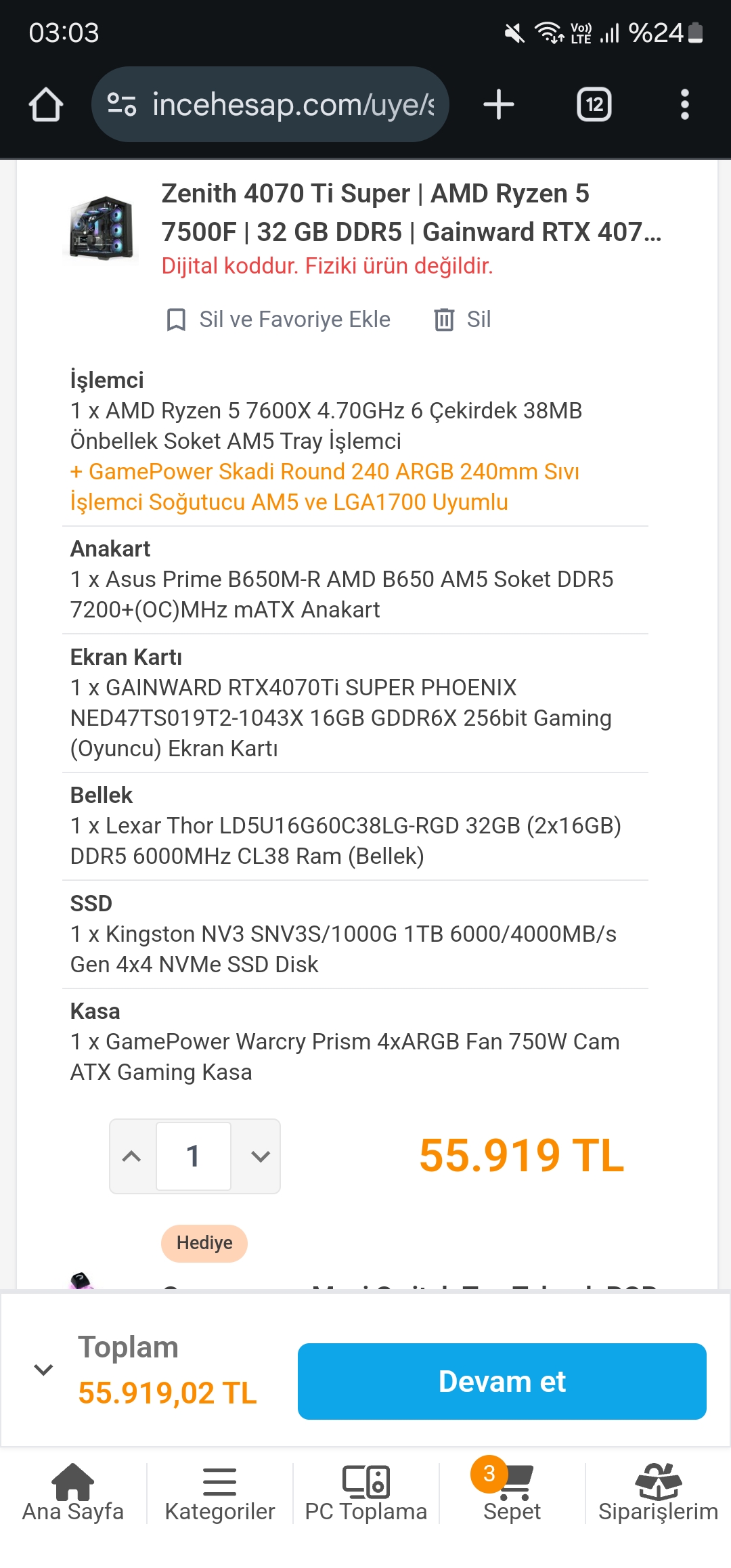Delete the item with Sil

[463, 320]
